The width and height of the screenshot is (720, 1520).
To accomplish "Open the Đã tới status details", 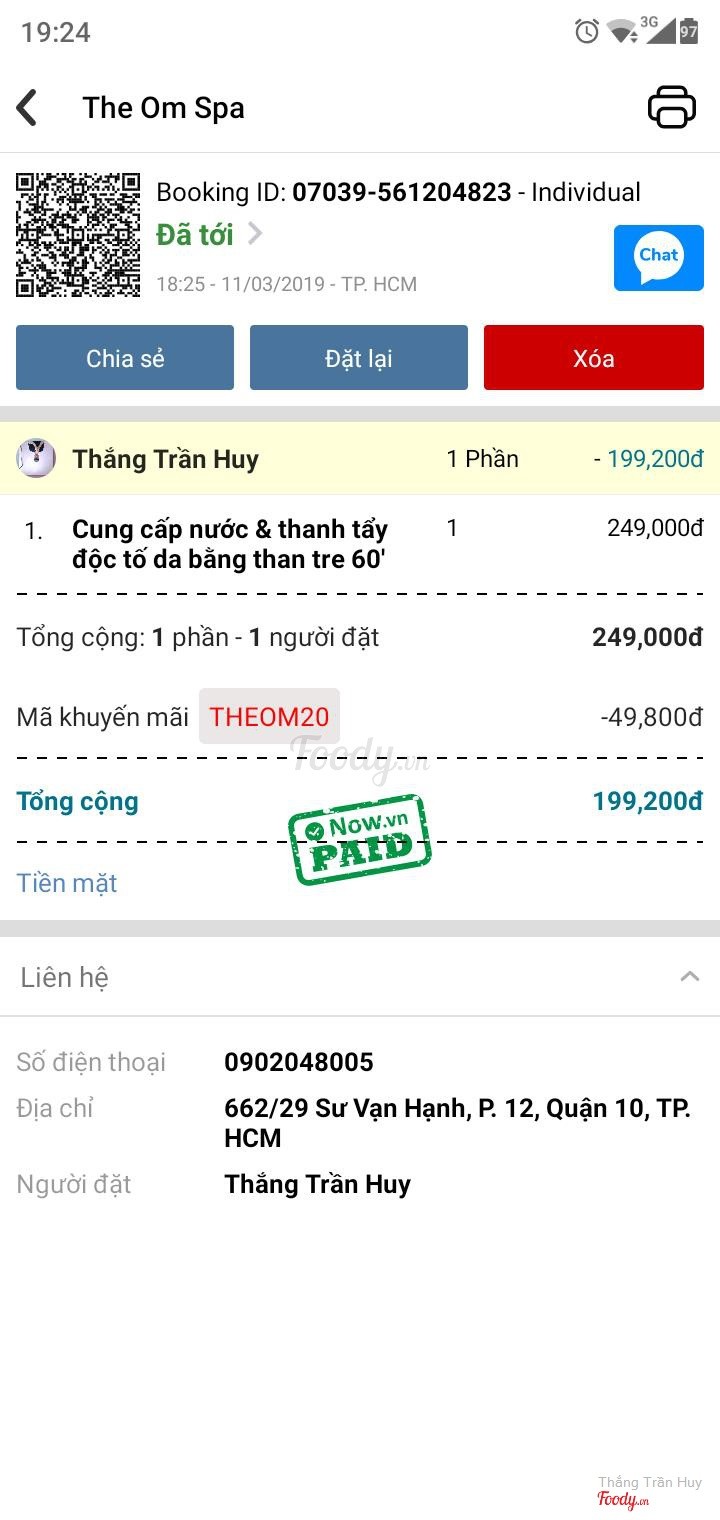I will [209, 235].
